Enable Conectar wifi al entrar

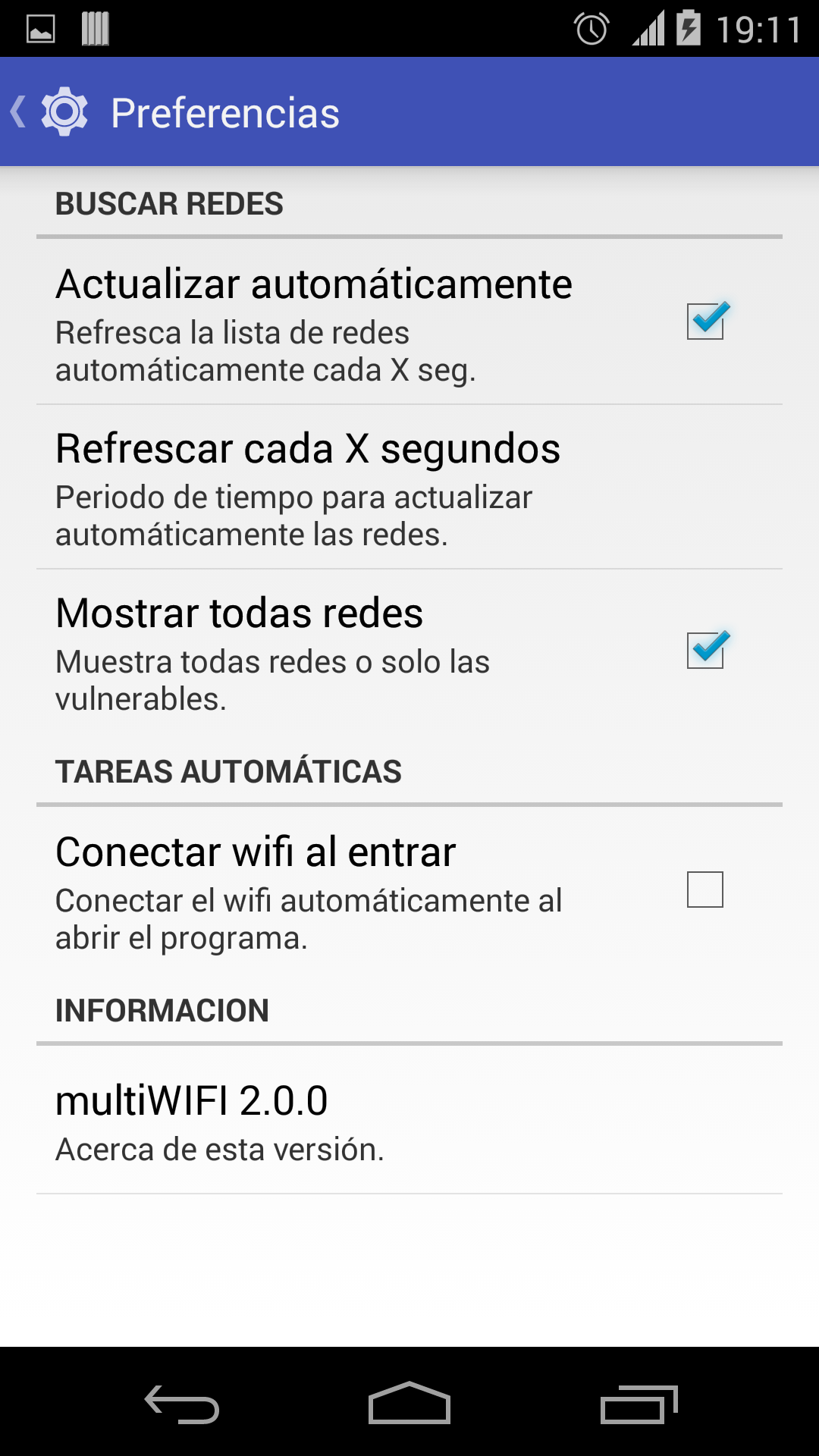tap(705, 890)
